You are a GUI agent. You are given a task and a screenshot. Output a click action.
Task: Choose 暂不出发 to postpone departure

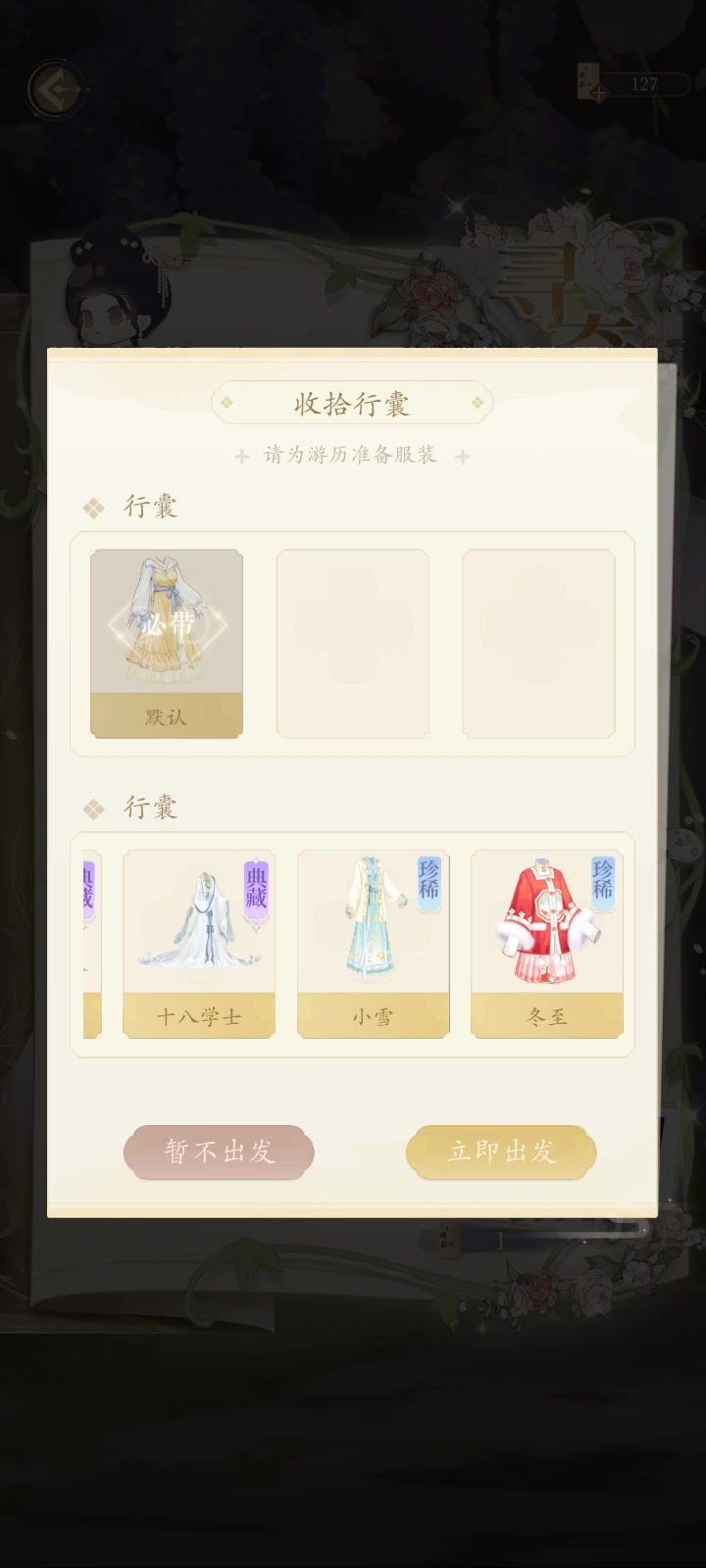[x=219, y=1151]
